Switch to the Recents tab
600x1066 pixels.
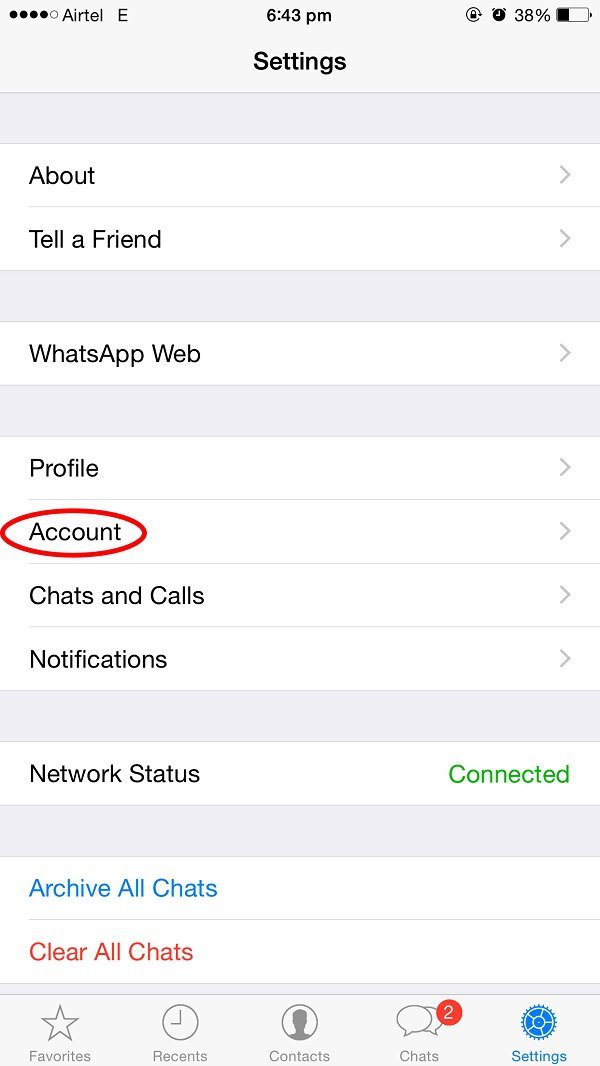(x=180, y=1033)
